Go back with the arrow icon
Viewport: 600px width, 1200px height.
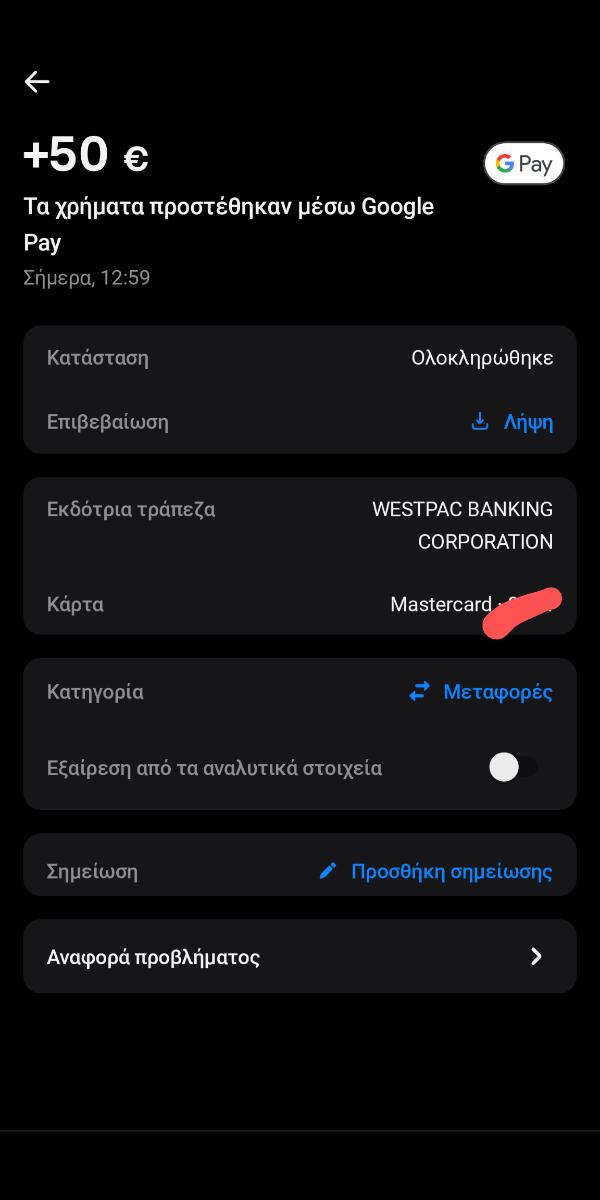point(37,82)
